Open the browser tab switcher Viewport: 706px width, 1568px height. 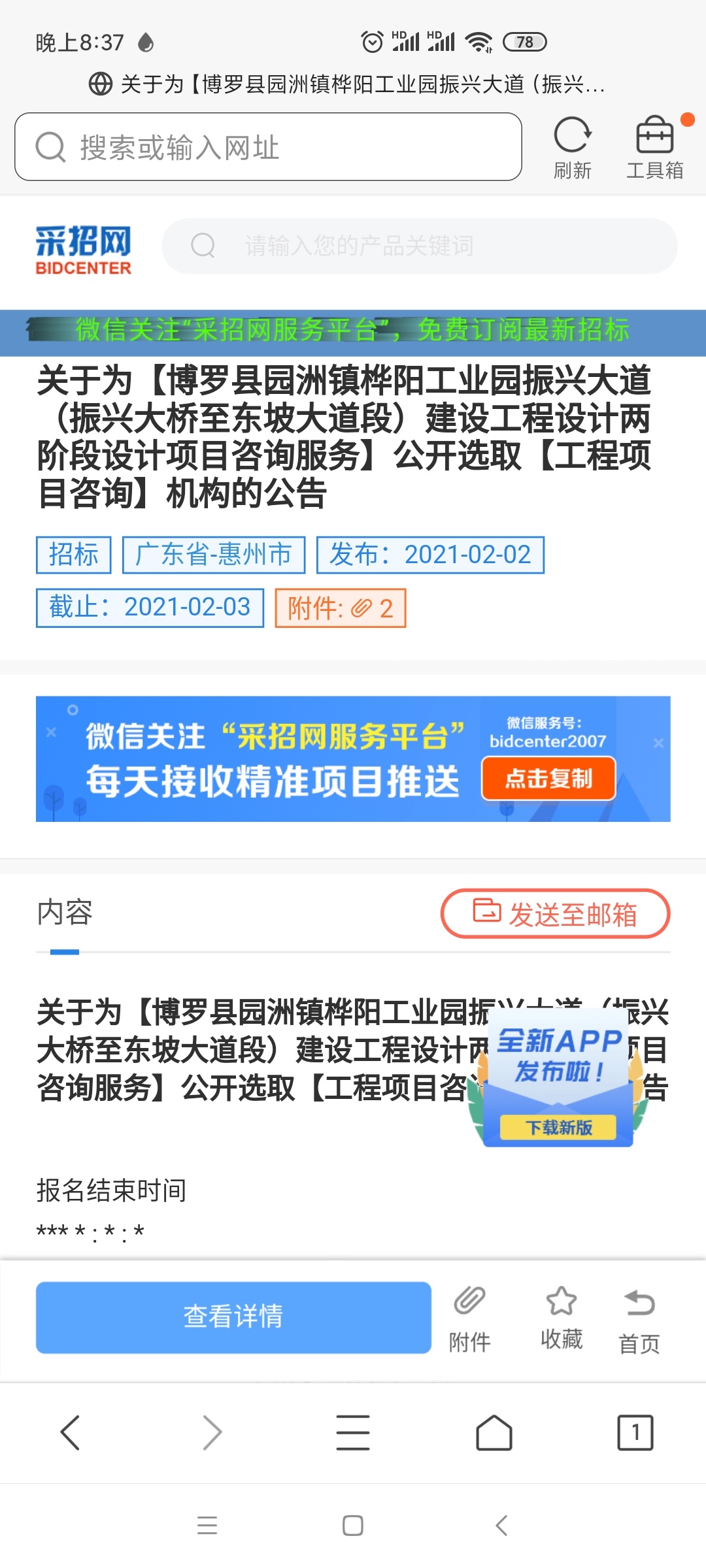tap(635, 1433)
